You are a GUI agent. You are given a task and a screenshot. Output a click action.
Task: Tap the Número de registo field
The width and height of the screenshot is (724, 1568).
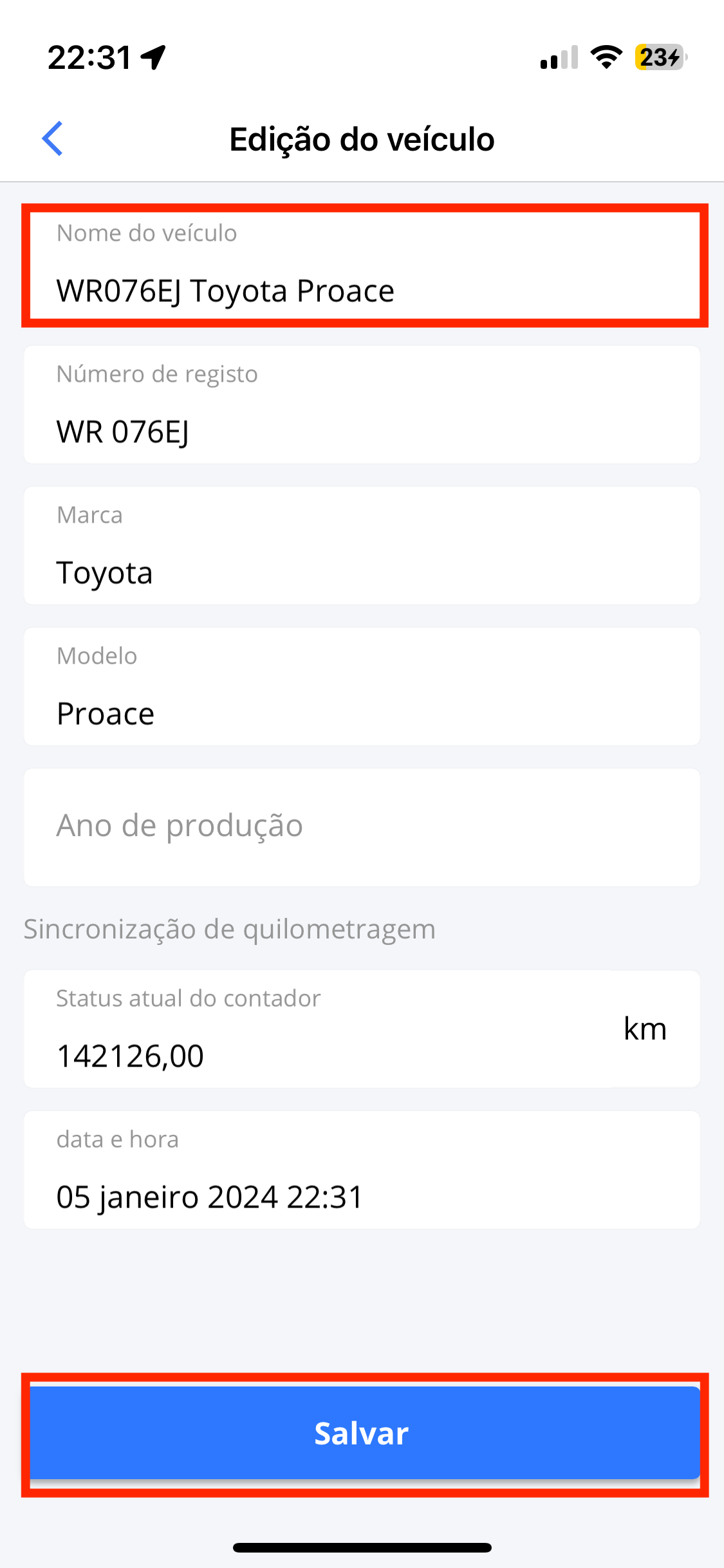pos(362,405)
